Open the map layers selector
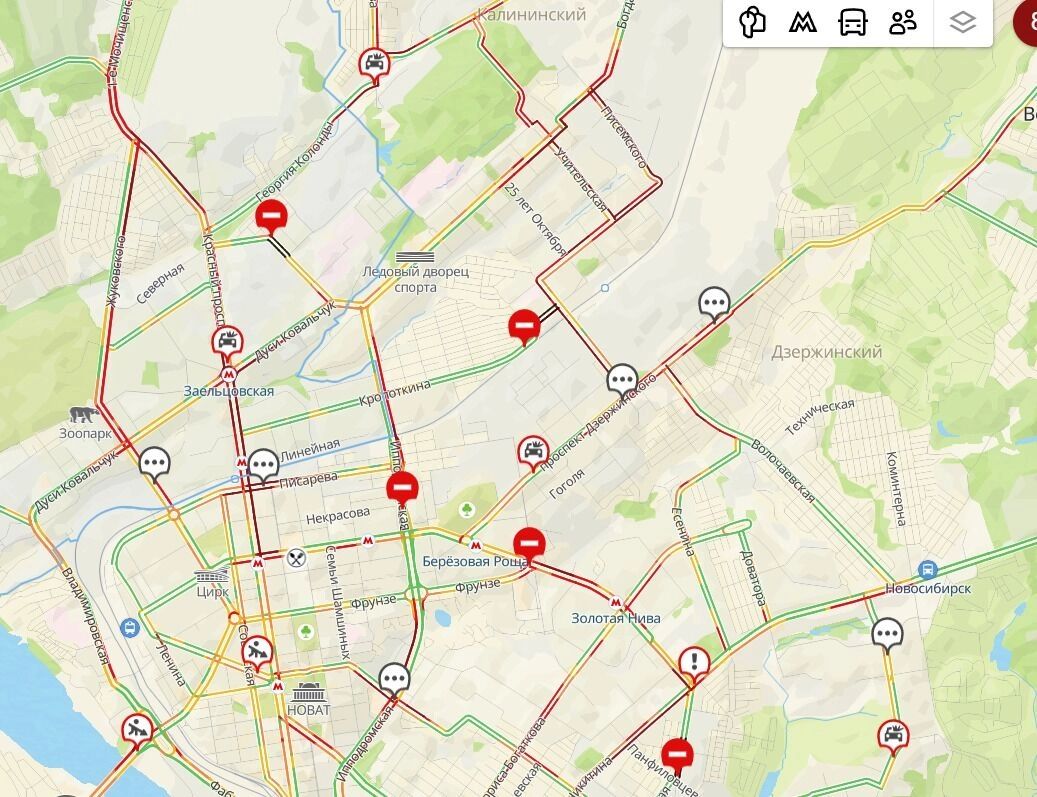1037x797 pixels. pos(962,22)
